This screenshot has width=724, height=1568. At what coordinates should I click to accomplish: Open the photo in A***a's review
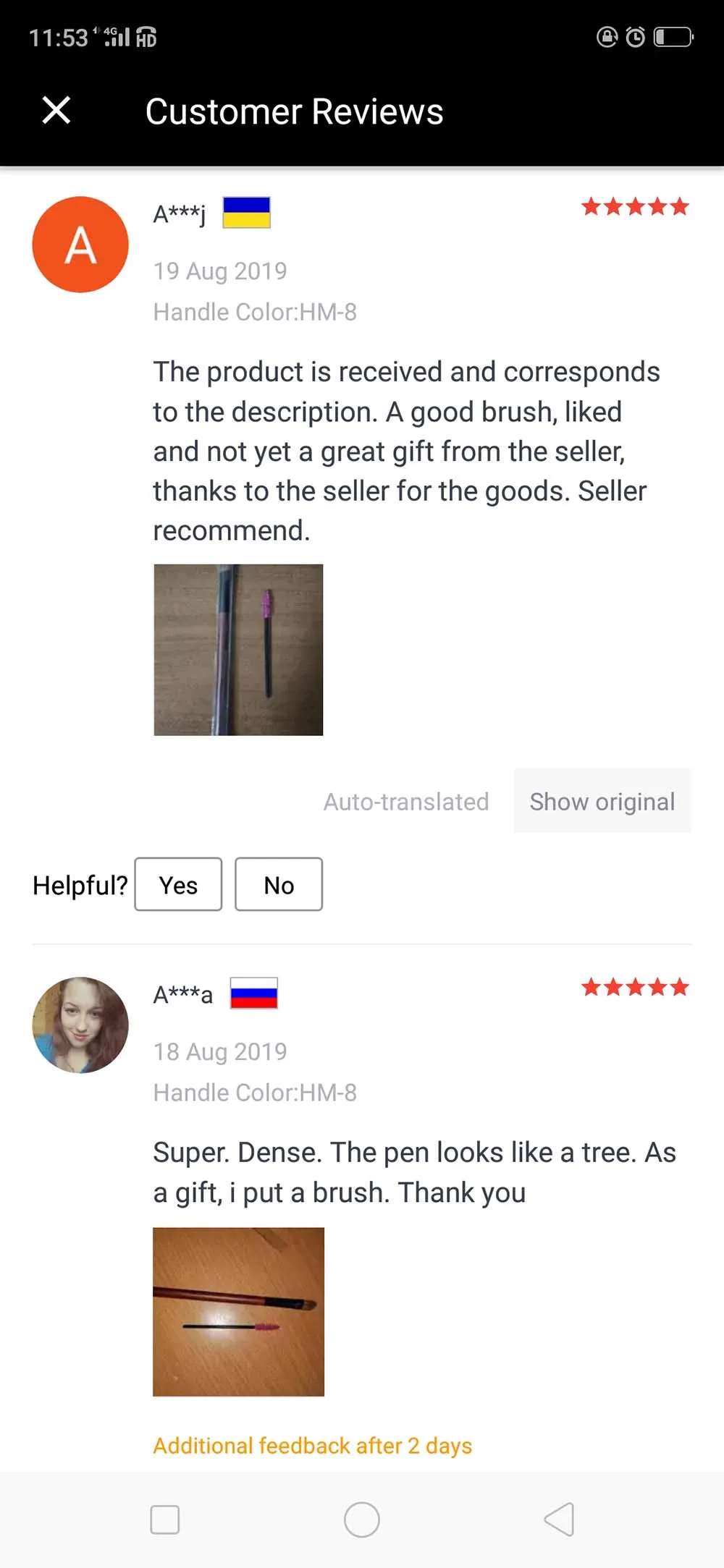tap(238, 1312)
